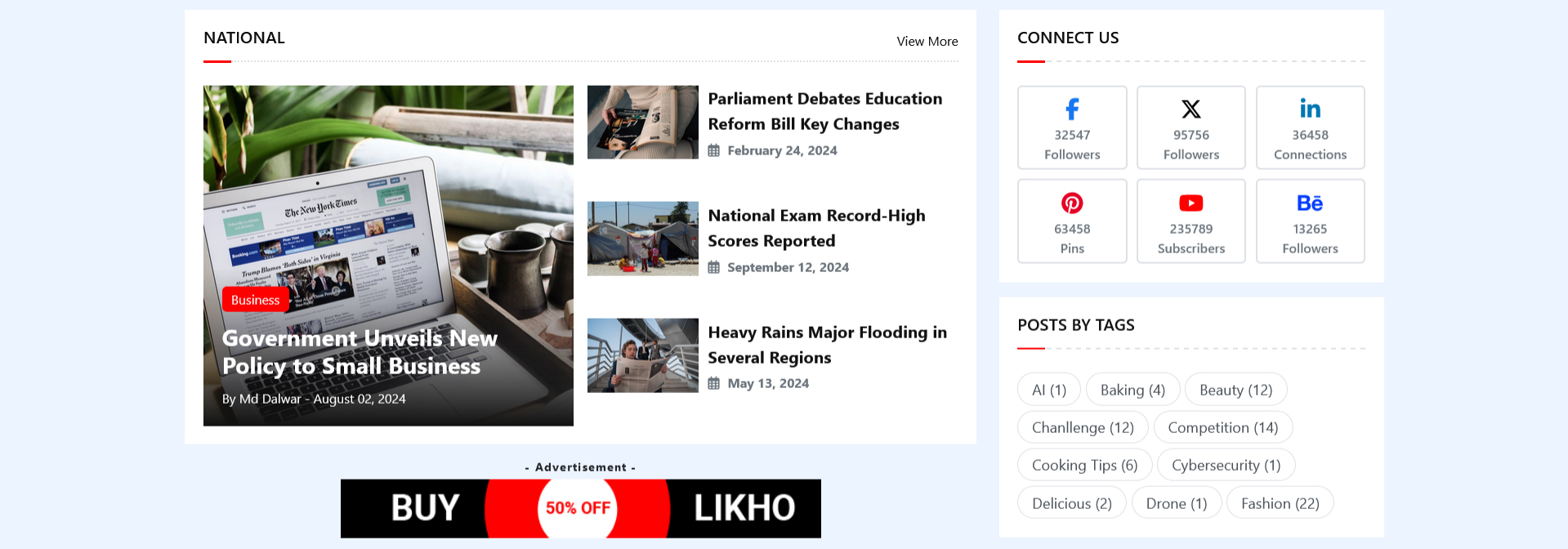The height and width of the screenshot is (549, 1568).
Task: Tap the Cooking Tips tag
Action: (1084, 465)
